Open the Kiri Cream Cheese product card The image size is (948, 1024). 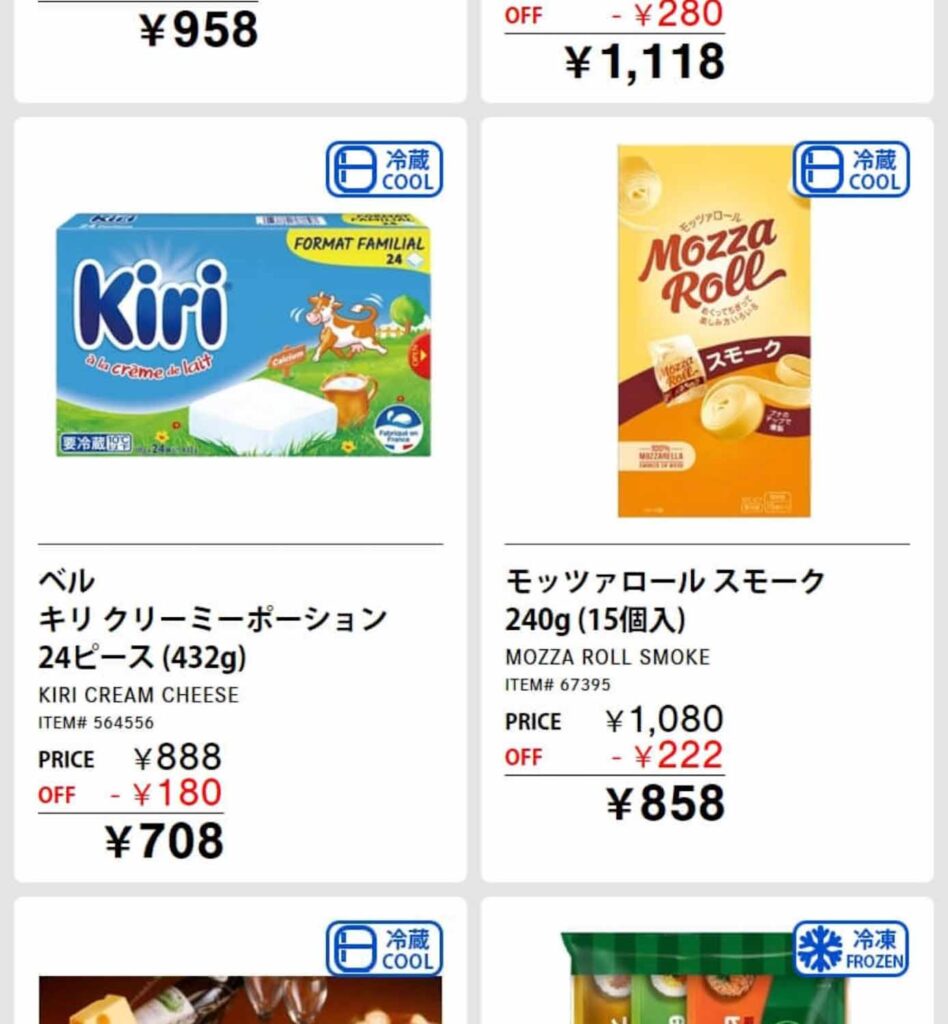point(240,500)
